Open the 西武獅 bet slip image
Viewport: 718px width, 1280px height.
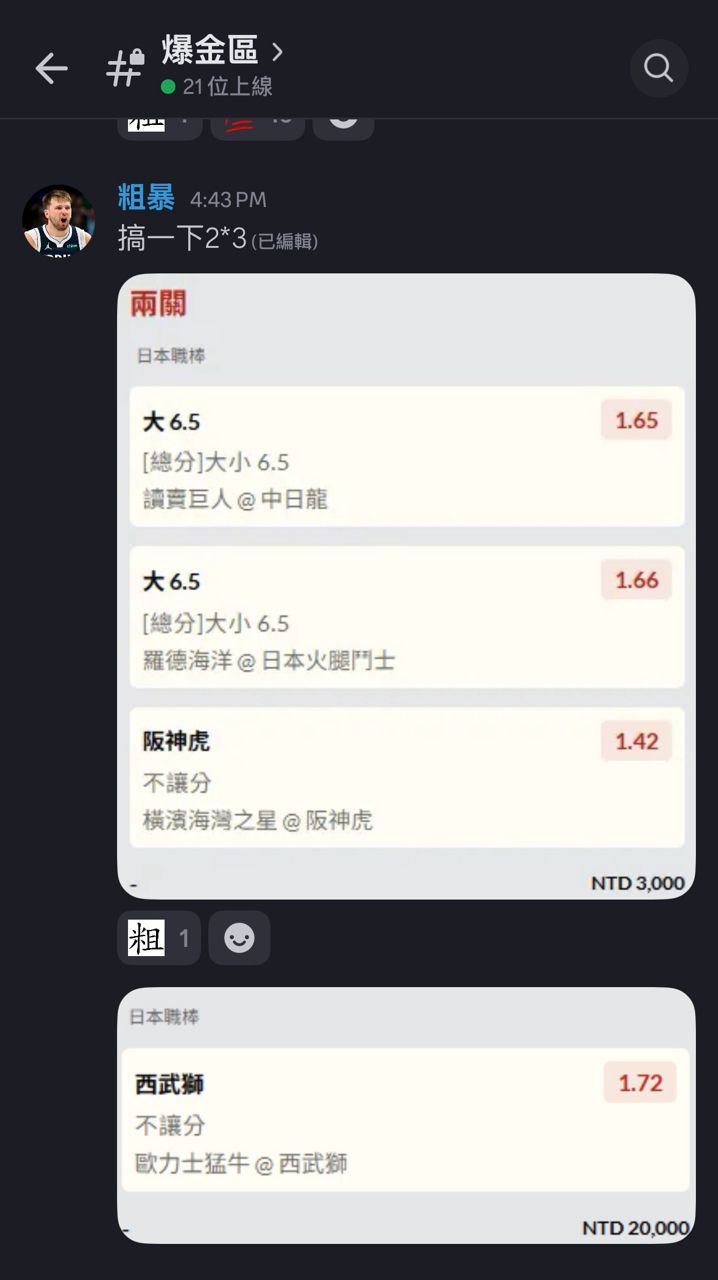tap(406, 1115)
